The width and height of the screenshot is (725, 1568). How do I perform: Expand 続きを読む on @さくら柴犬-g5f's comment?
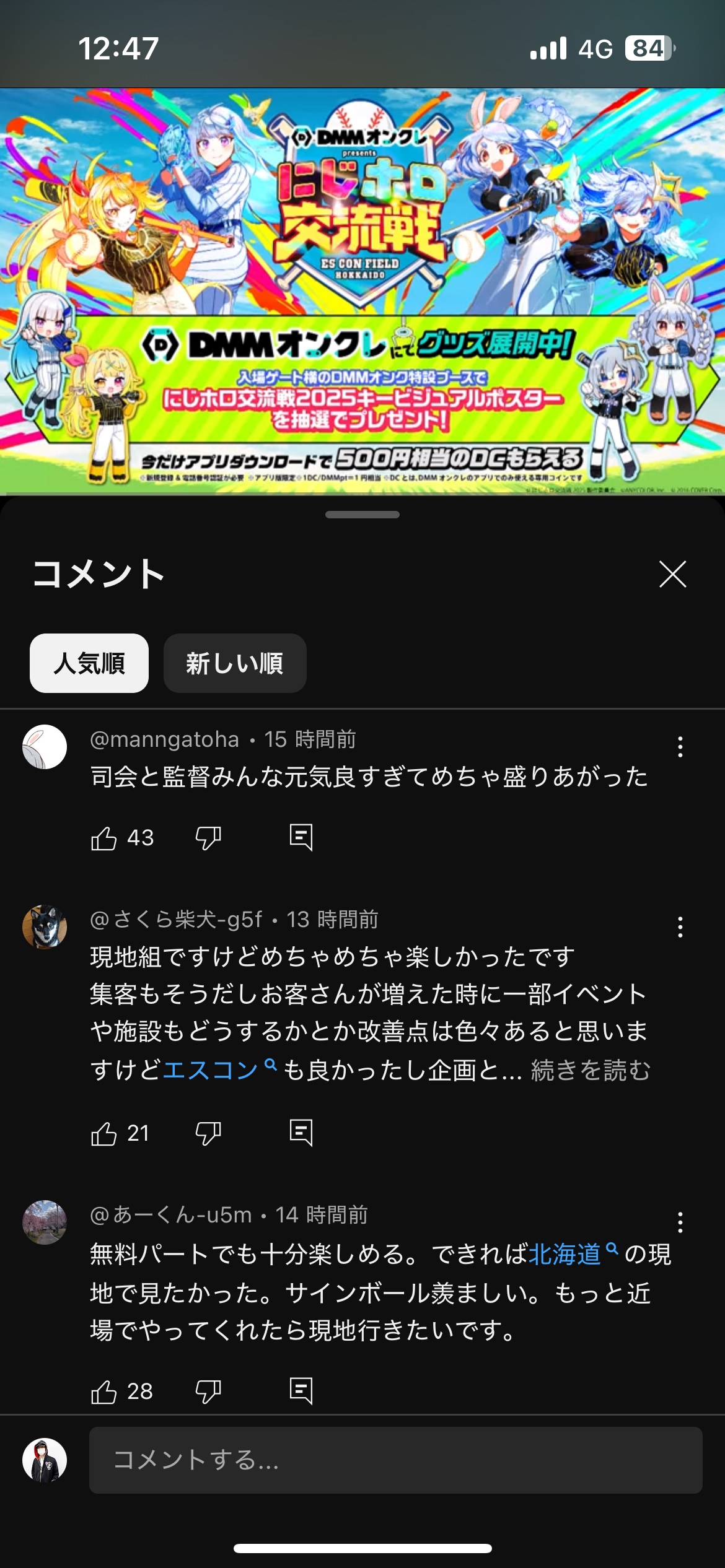click(x=591, y=1070)
